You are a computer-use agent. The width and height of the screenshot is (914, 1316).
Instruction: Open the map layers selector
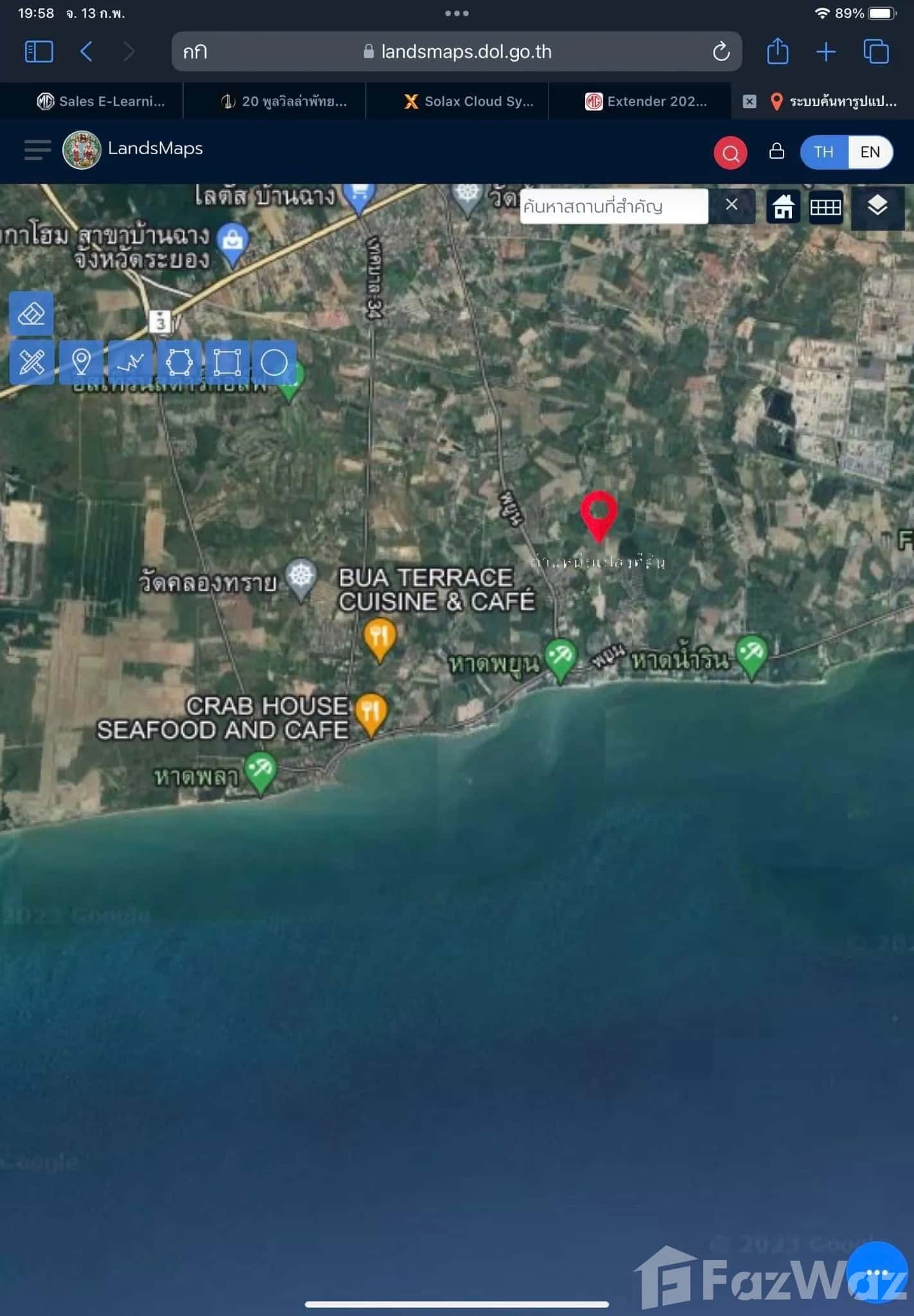[x=877, y=206]
